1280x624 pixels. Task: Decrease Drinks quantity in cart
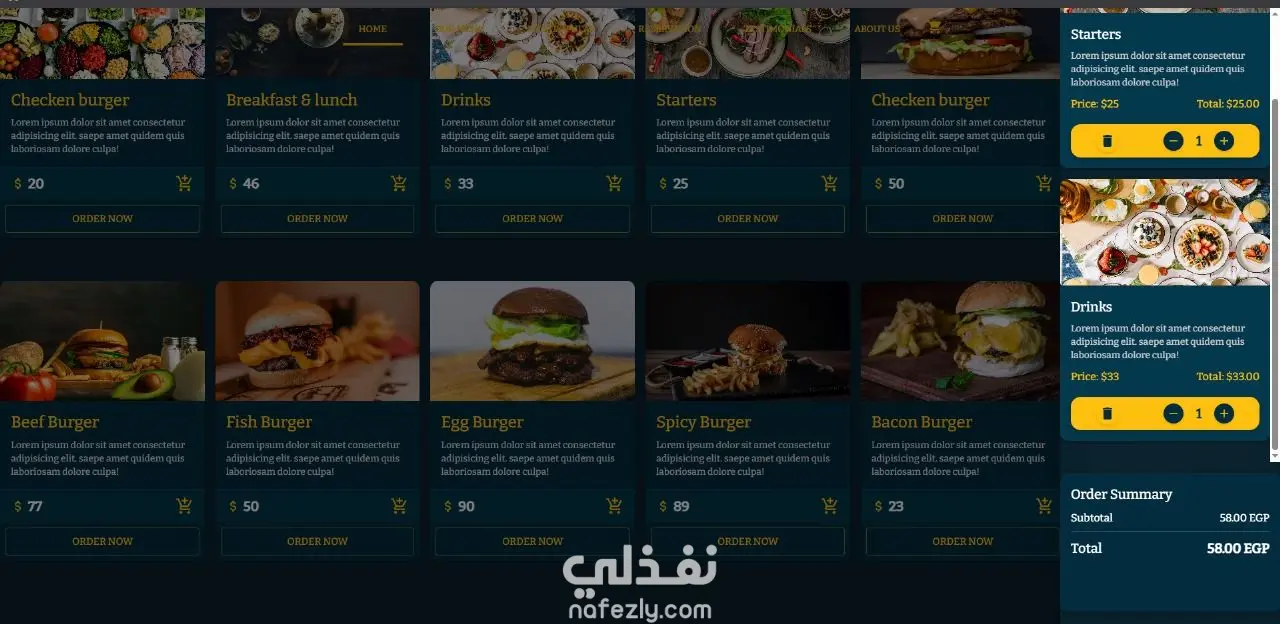coord(1173,413)
